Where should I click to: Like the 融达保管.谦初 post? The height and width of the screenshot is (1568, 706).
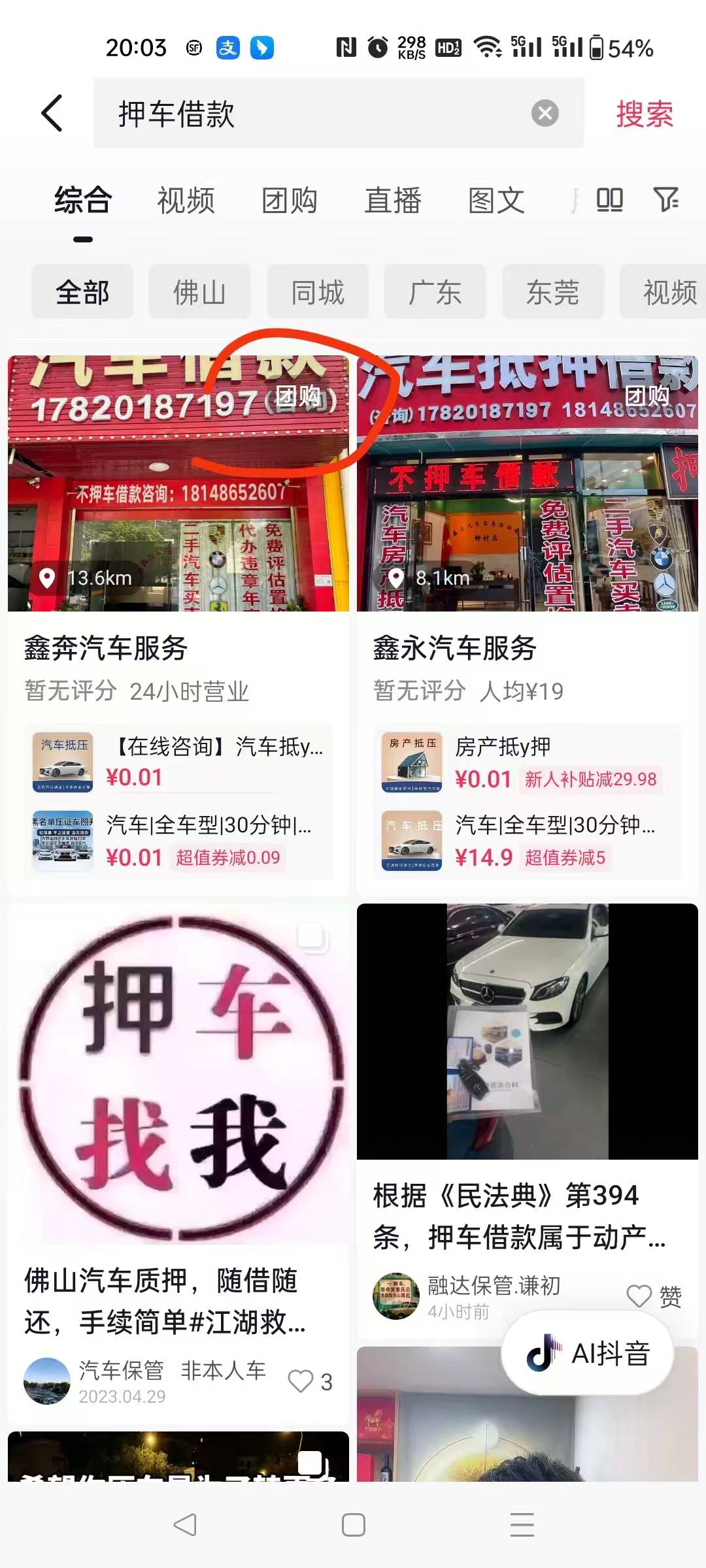(x=639, y=1296)
